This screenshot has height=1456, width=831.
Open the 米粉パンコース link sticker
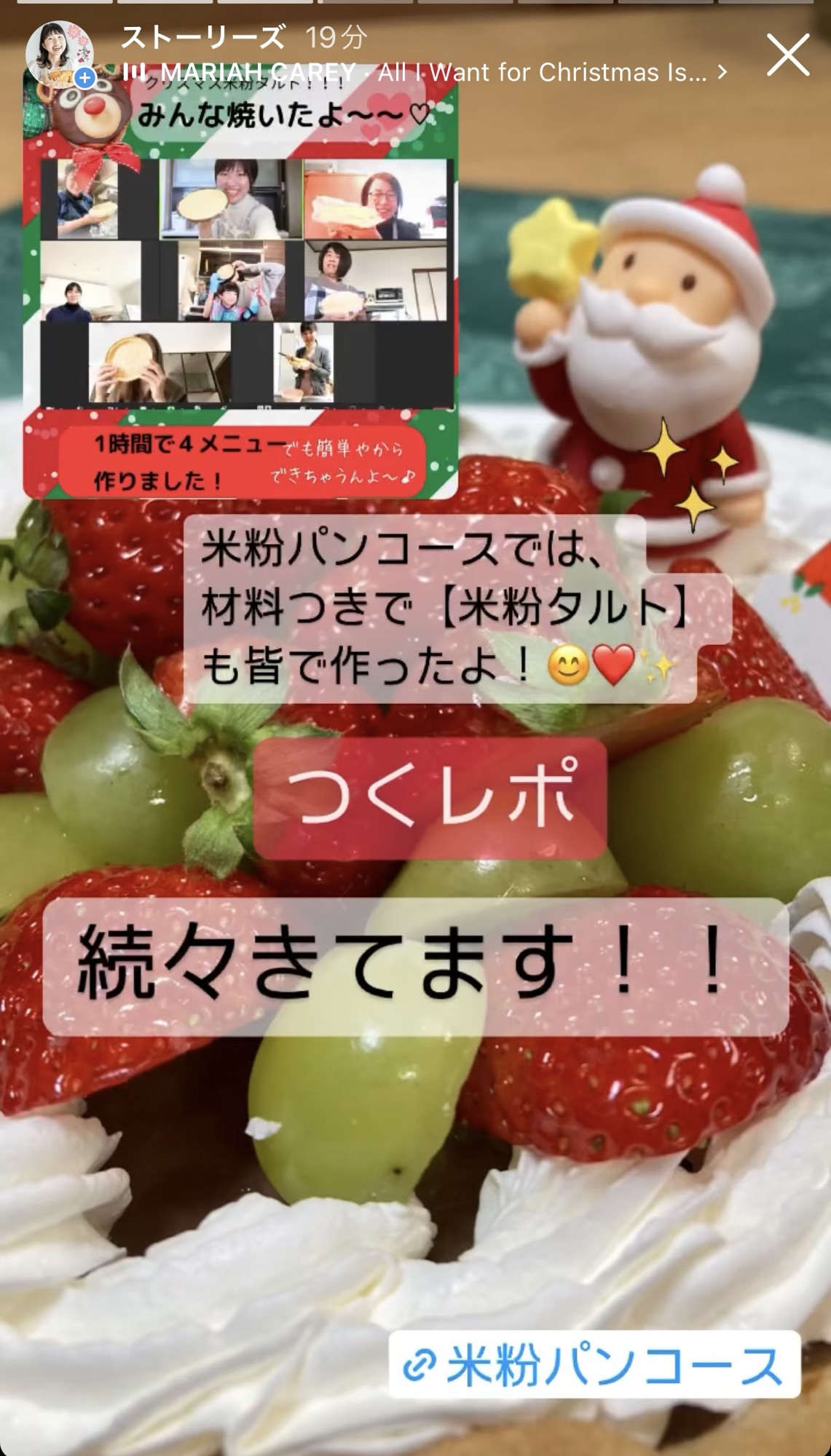[594, 1365]
